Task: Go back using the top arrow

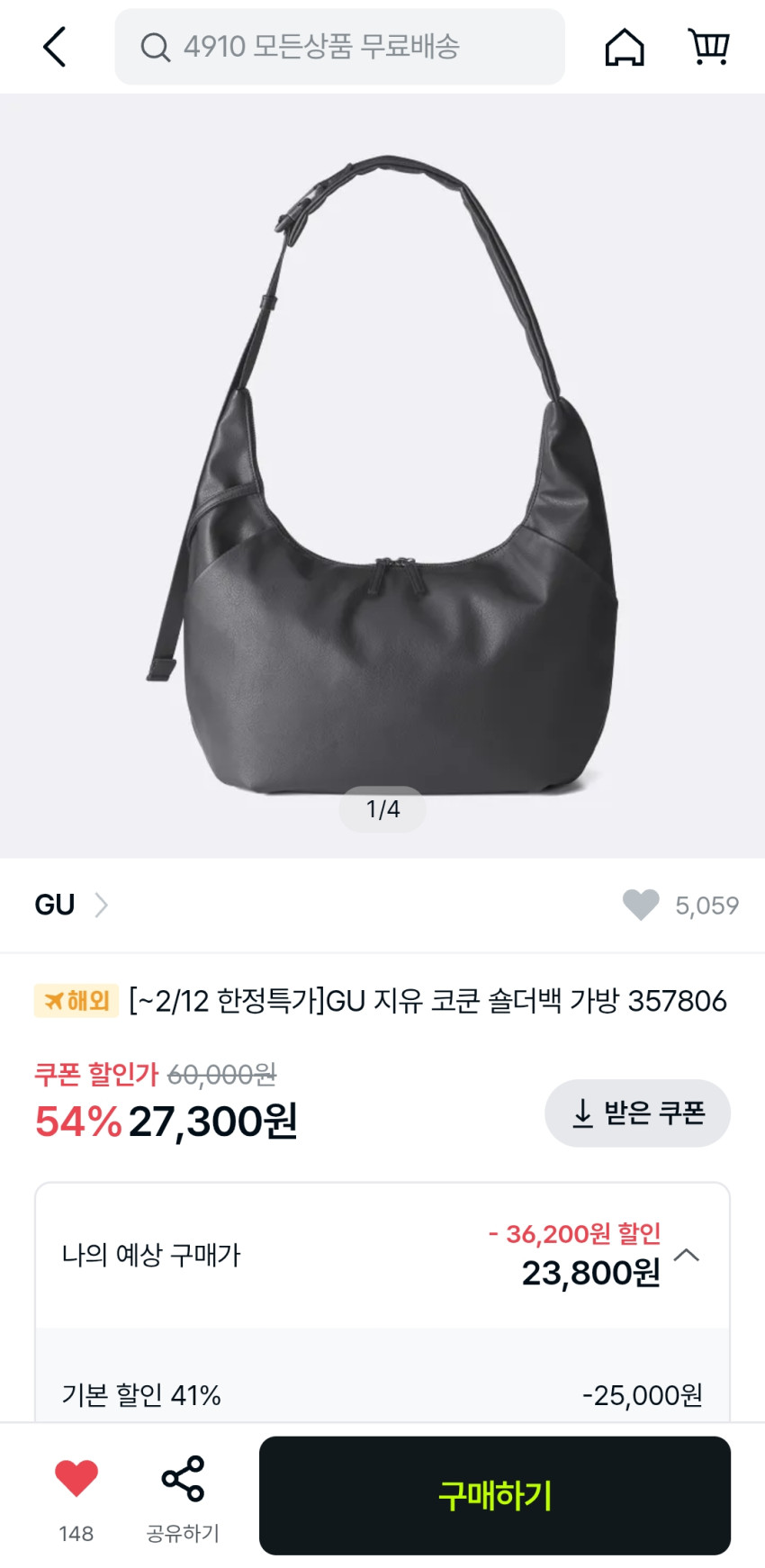Action: pos(55,47)
